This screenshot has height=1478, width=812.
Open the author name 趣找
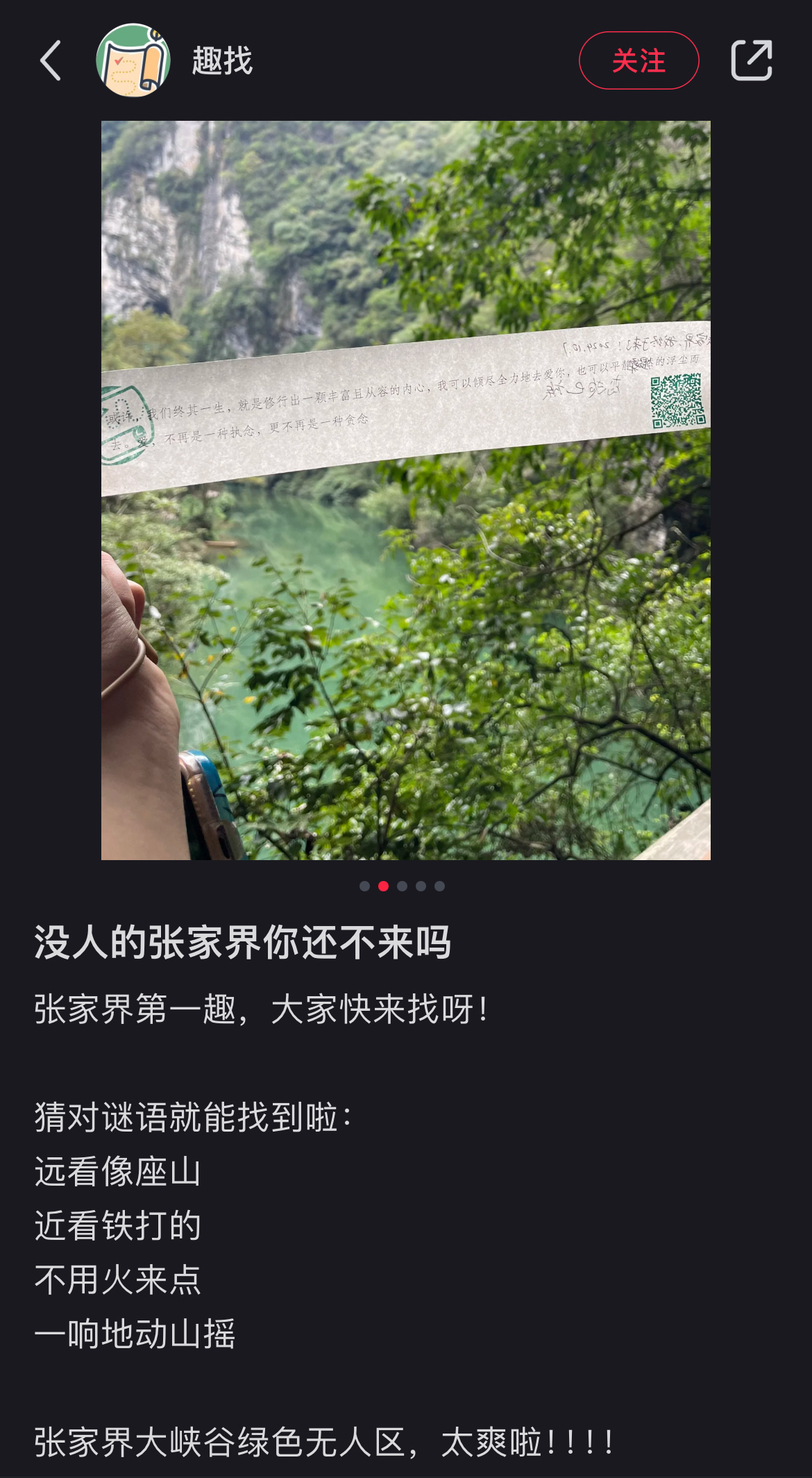point(223,61)
